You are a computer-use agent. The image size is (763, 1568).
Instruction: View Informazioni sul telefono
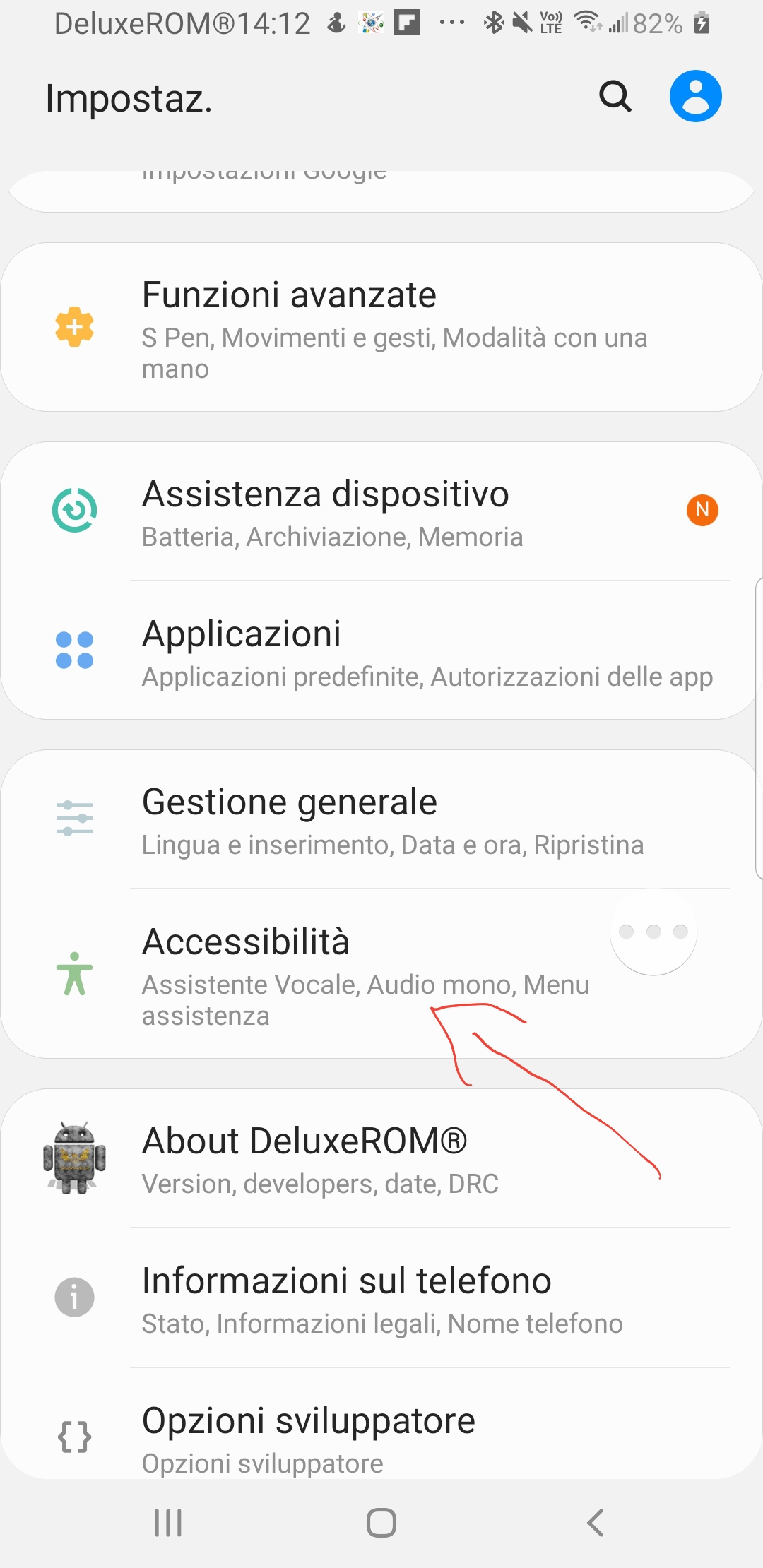(381, 1298)
